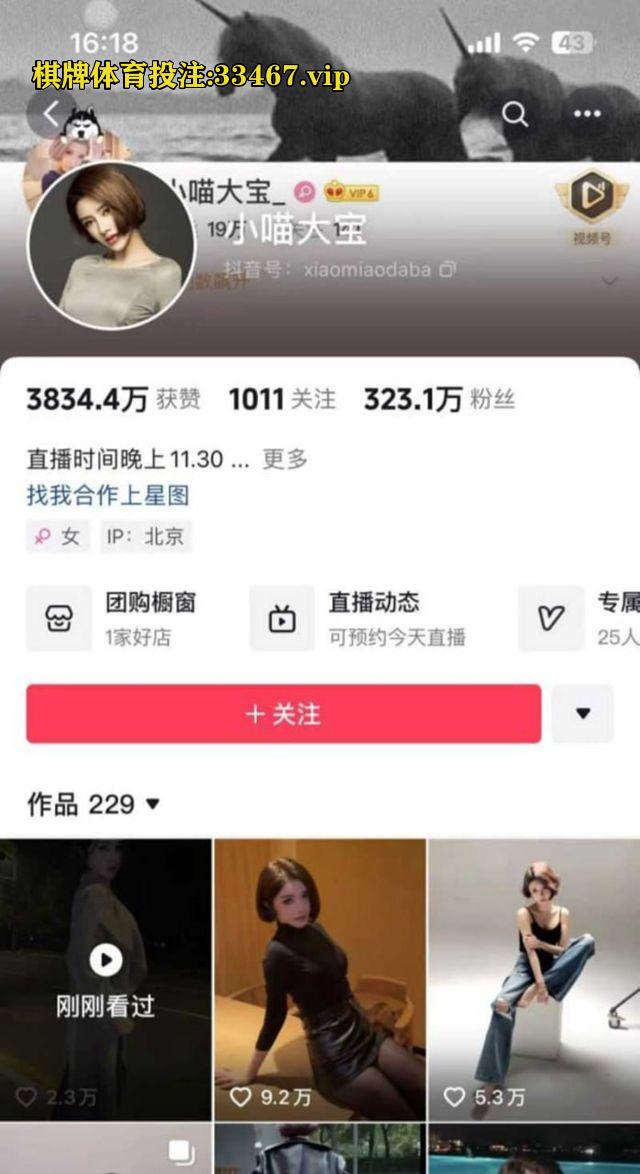
Task: Go back using the top-left arrow
Action: pos(52,114)
